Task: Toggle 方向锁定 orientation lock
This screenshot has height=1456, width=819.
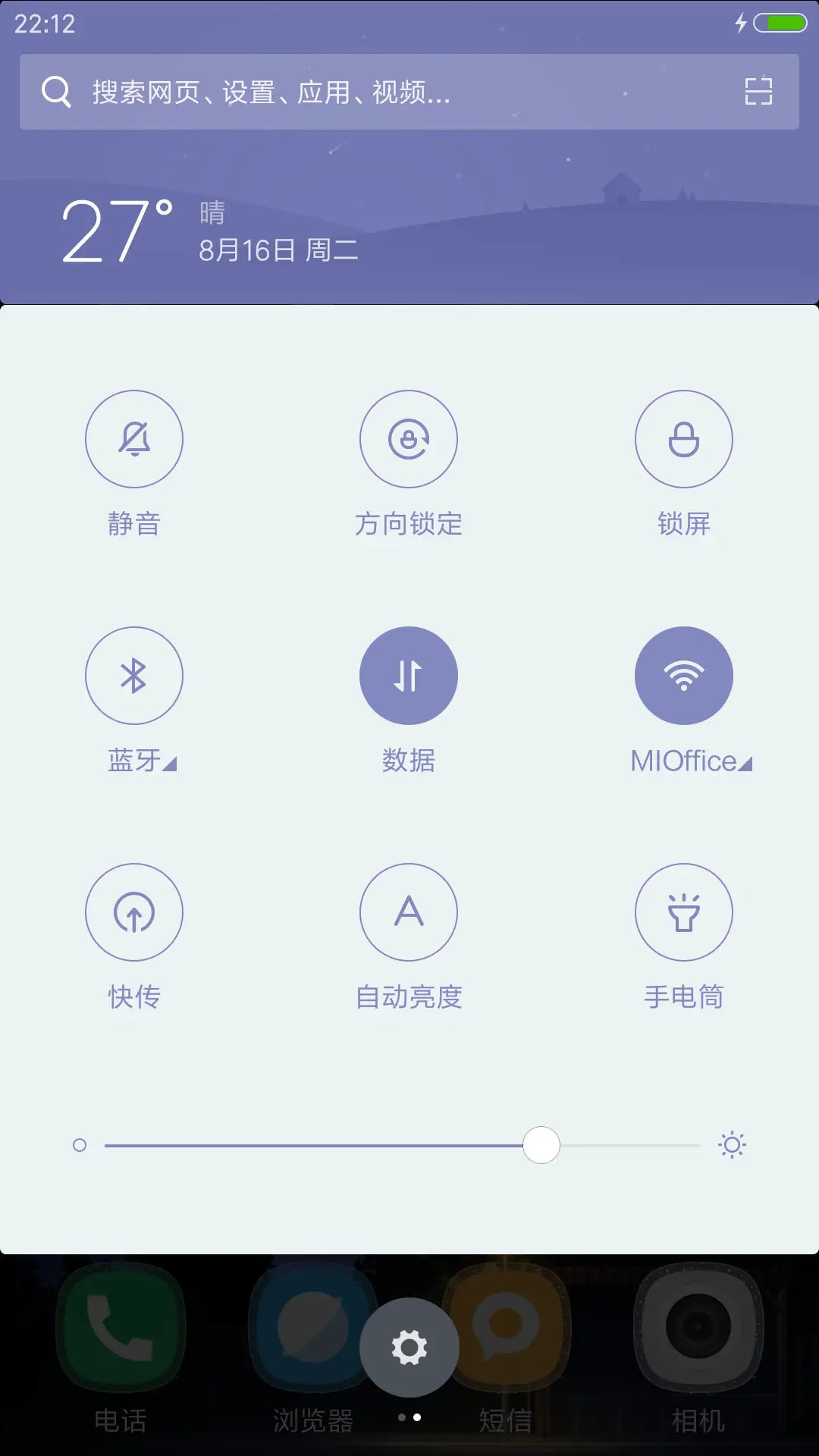Action: click(x=409, y=440)
